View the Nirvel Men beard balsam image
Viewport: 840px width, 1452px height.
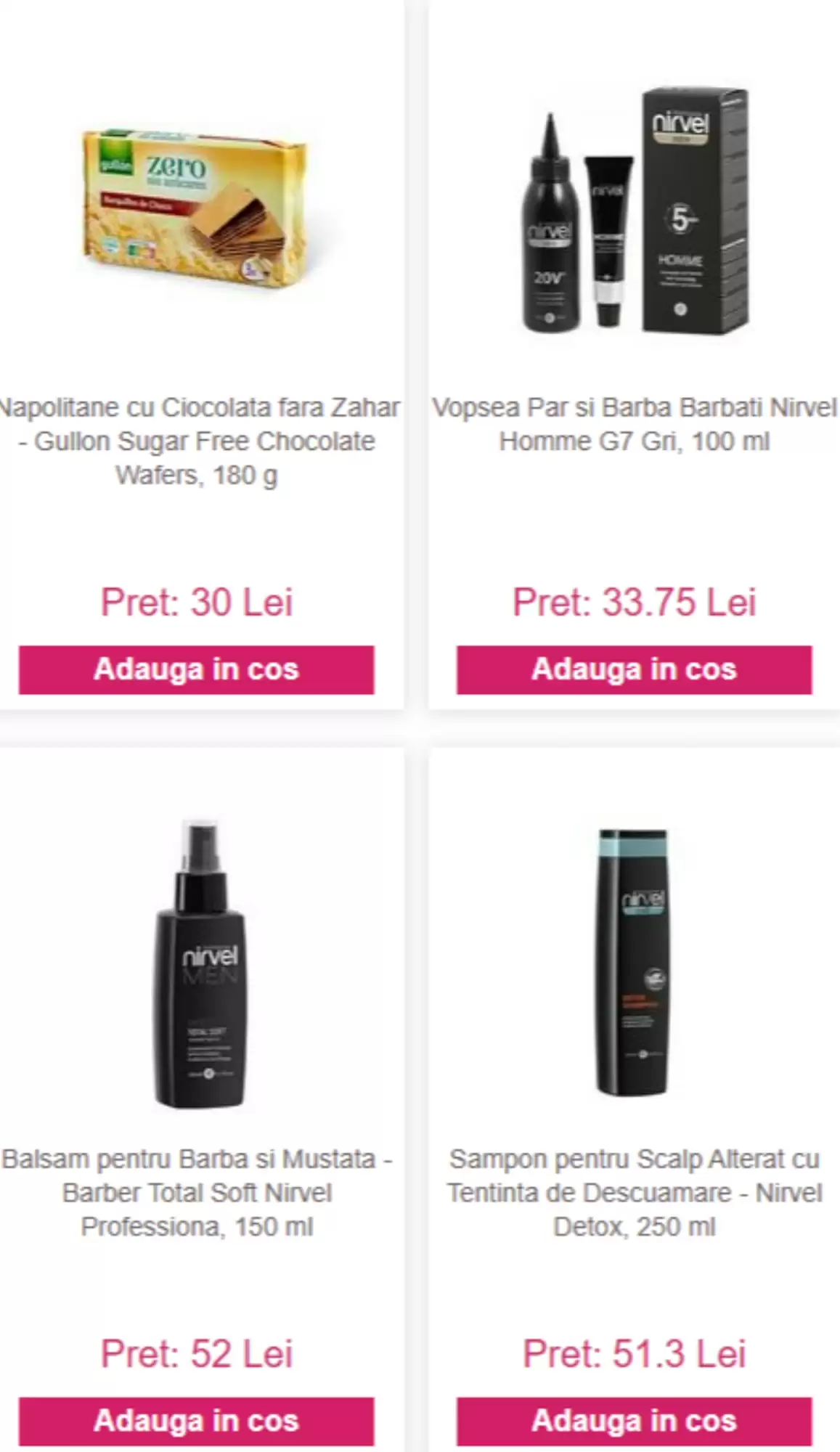coord(200,964)
